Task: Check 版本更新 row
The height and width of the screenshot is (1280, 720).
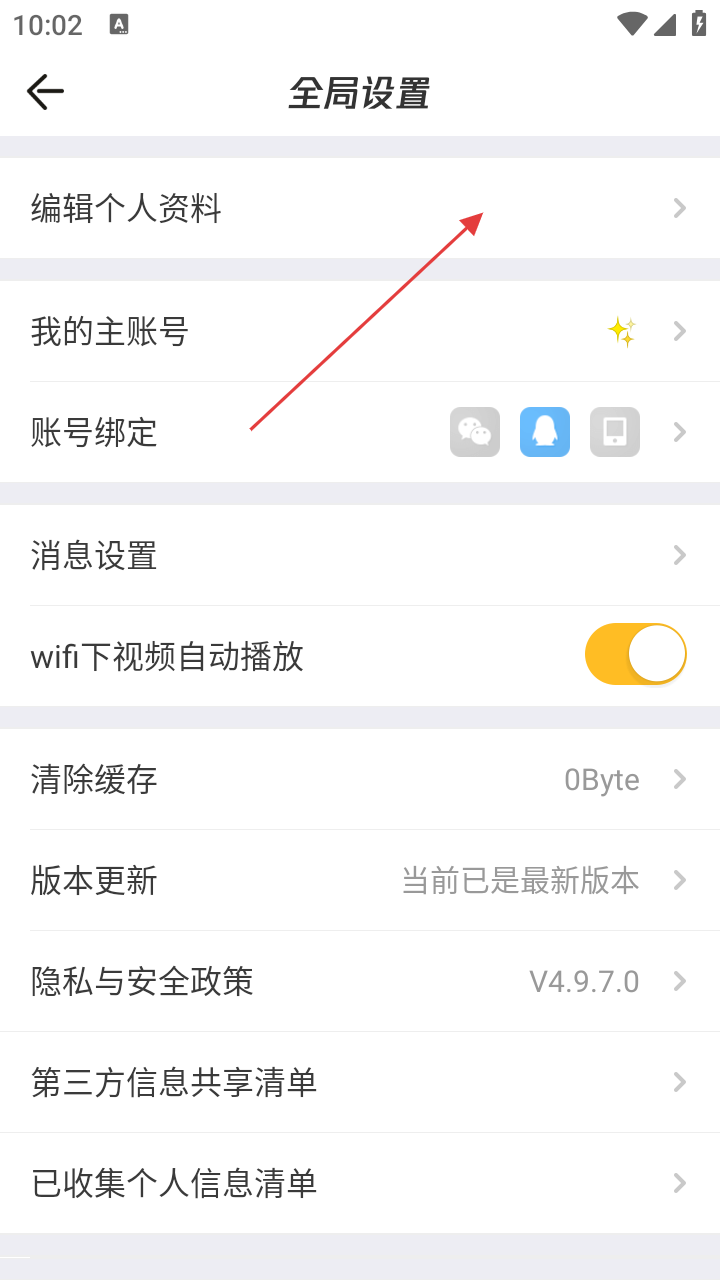Action: [360, 880]
